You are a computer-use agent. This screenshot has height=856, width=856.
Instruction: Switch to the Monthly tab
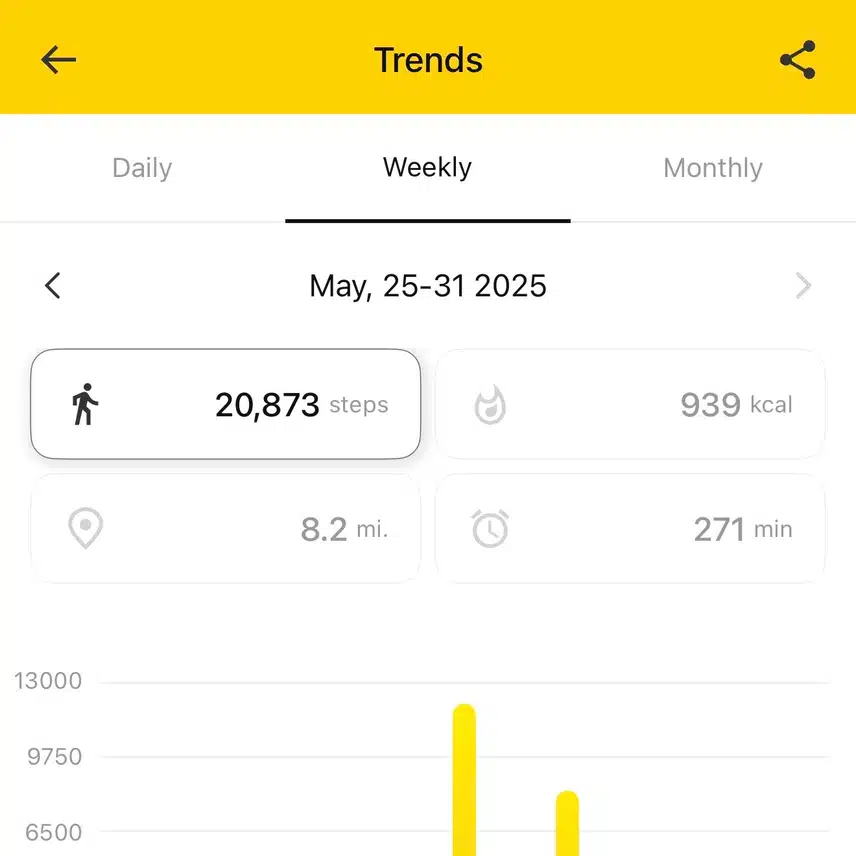pyautogui.click(x=712, y=168)
